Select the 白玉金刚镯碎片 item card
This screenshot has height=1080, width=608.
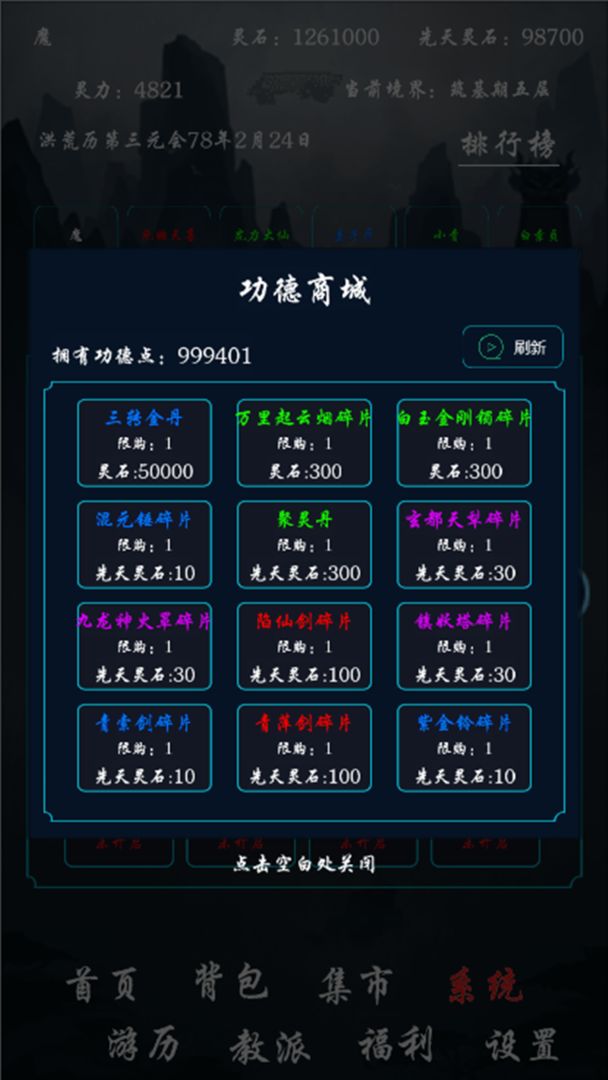coord(464,443)
